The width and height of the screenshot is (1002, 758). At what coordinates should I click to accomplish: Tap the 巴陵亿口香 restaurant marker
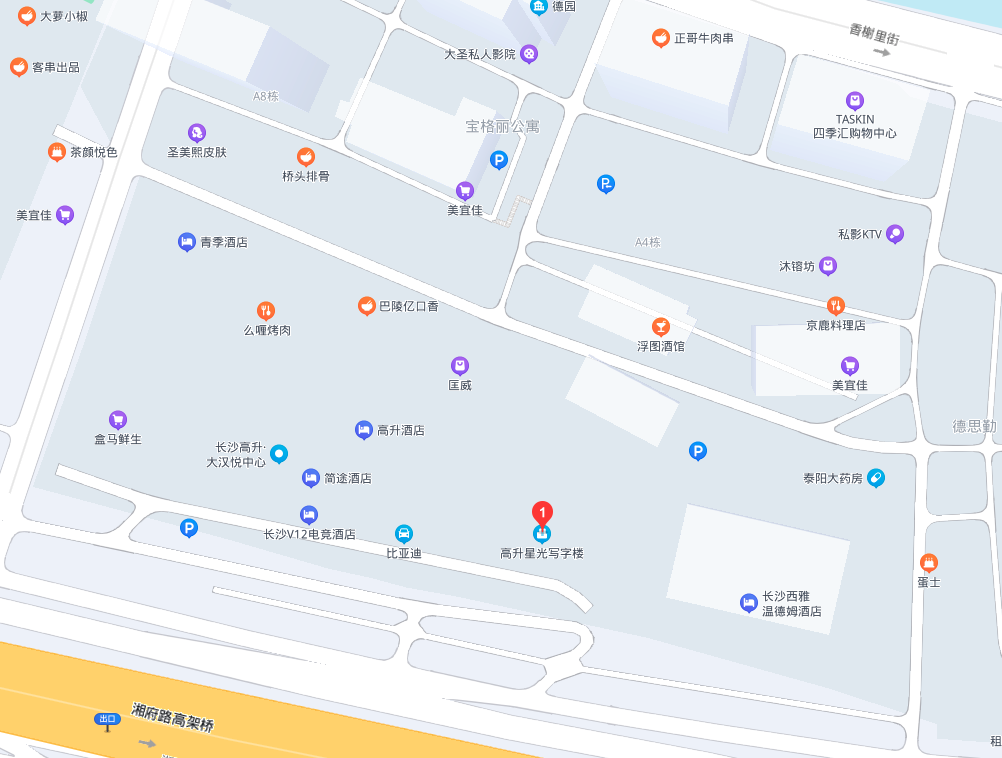coord(367,306)
